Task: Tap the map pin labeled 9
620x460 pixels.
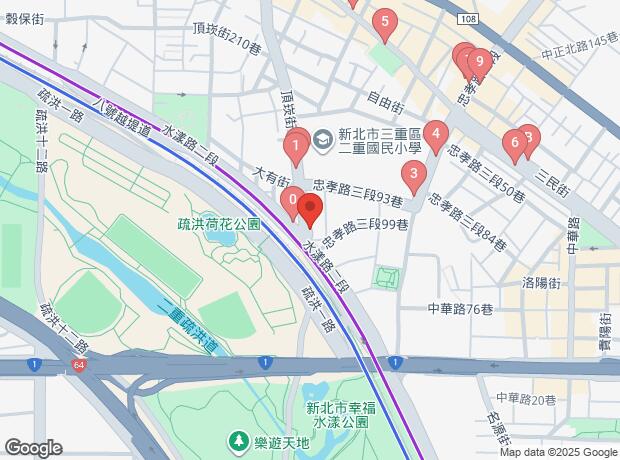Action: (480, 63)
